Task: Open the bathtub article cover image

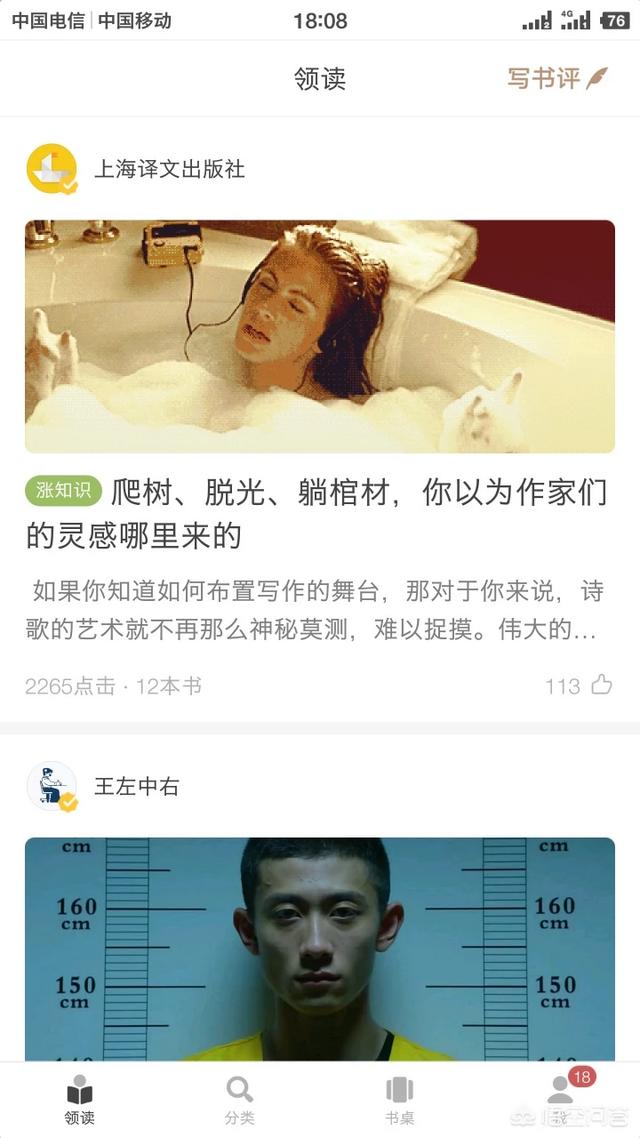Action: pos(320,336)
